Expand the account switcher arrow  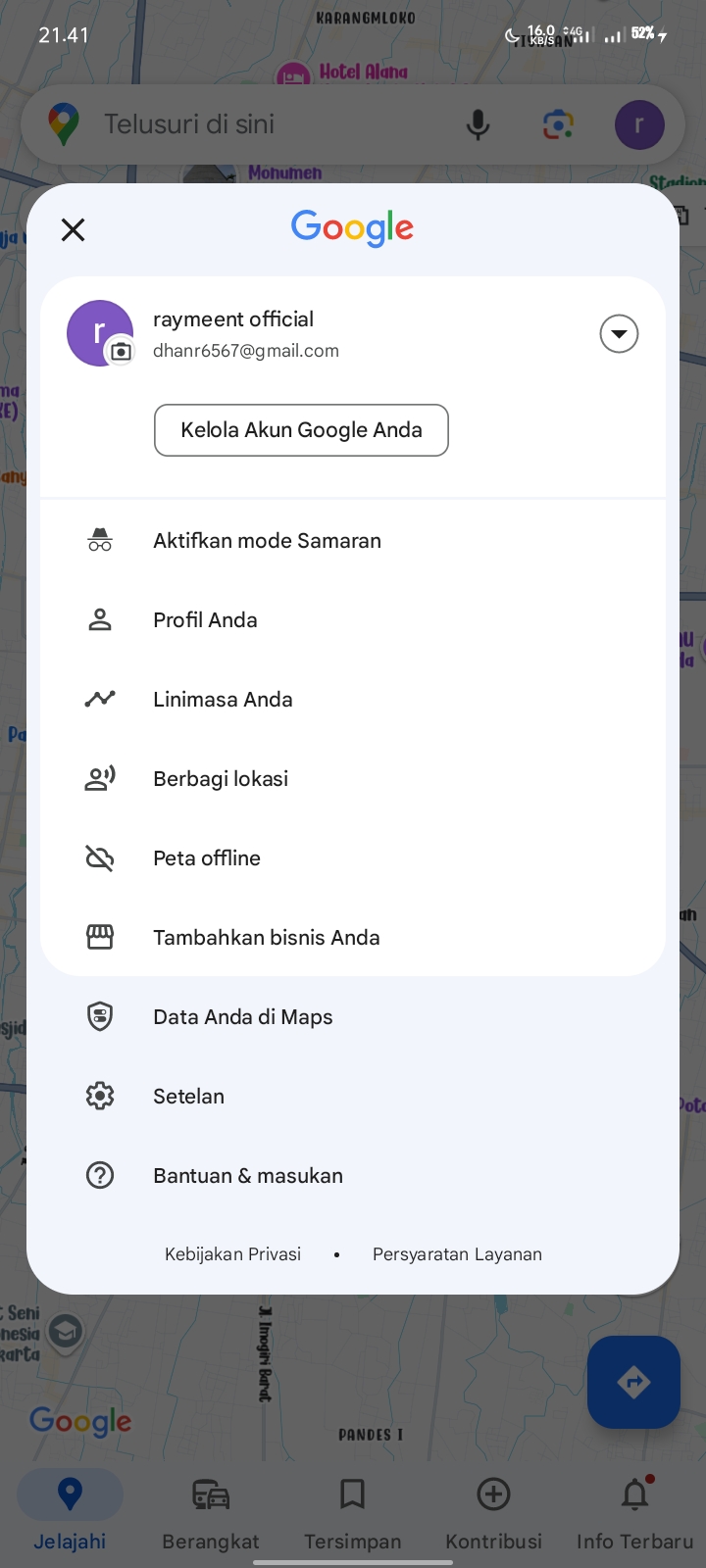pyautogui.click(x=619, y=334)
